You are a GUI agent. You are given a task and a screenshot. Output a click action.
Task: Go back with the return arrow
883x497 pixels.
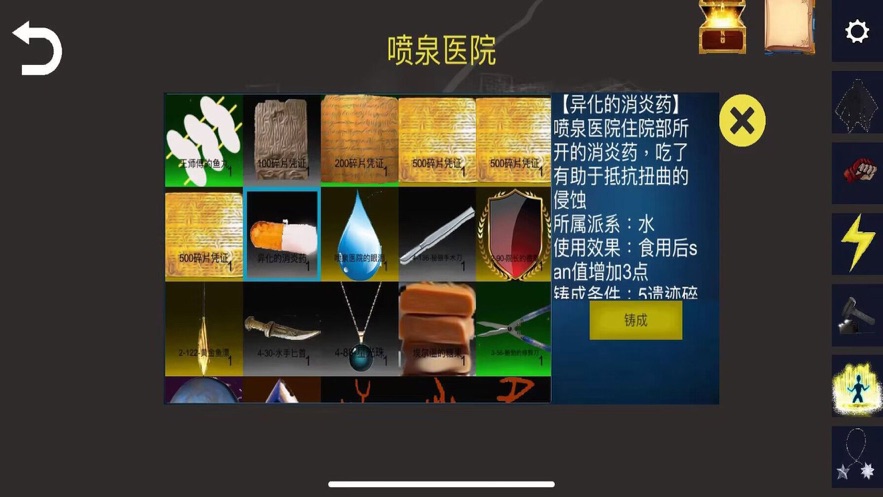37,48
